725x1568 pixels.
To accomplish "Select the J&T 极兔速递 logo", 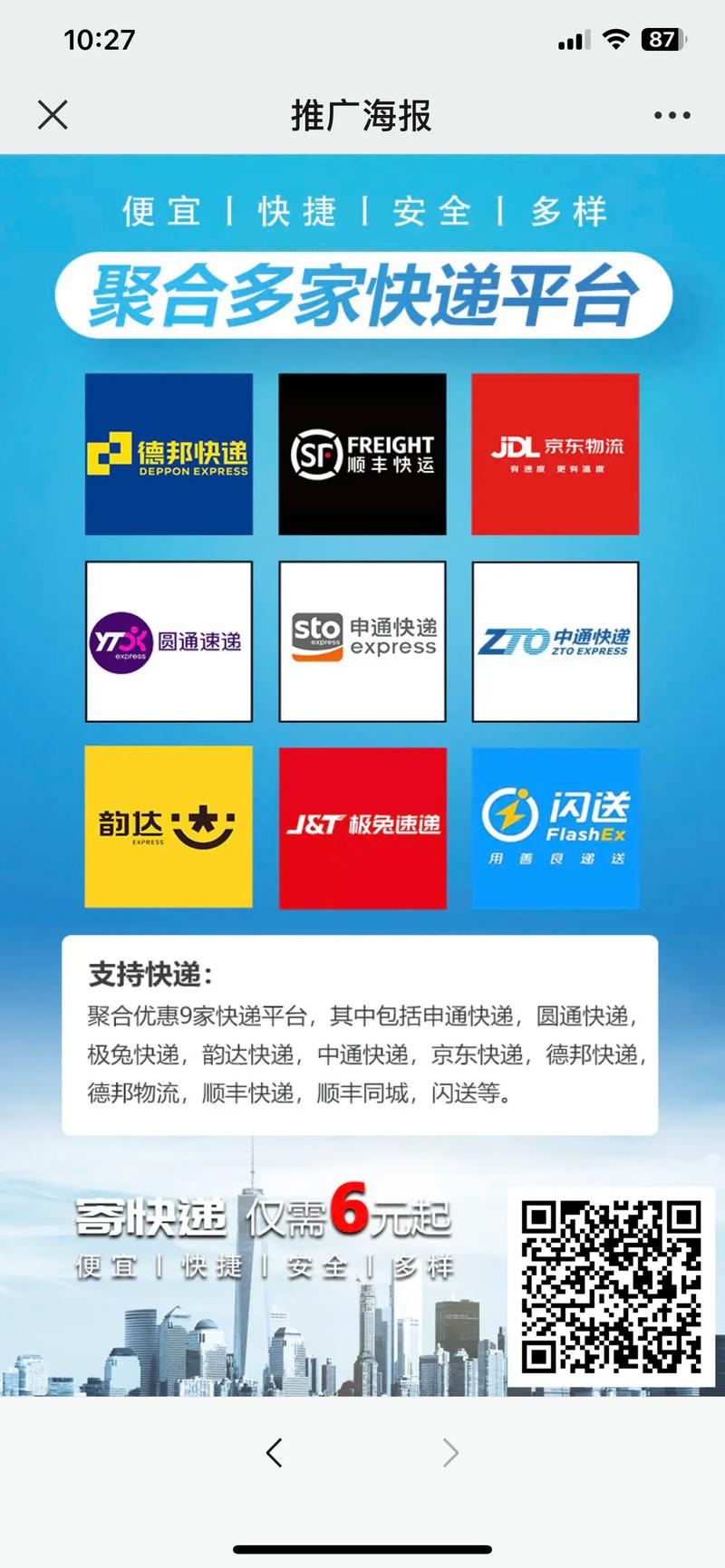I will (362, 827).
